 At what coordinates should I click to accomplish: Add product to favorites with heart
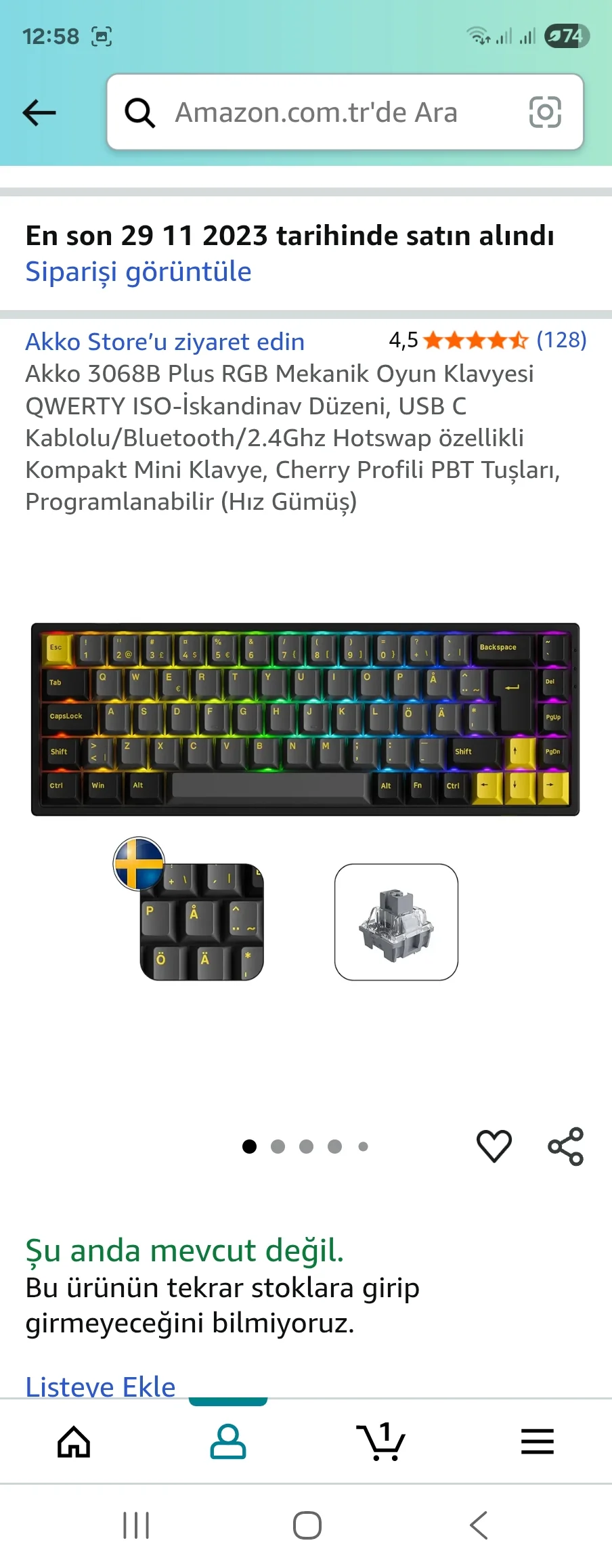coord(494,1146)
